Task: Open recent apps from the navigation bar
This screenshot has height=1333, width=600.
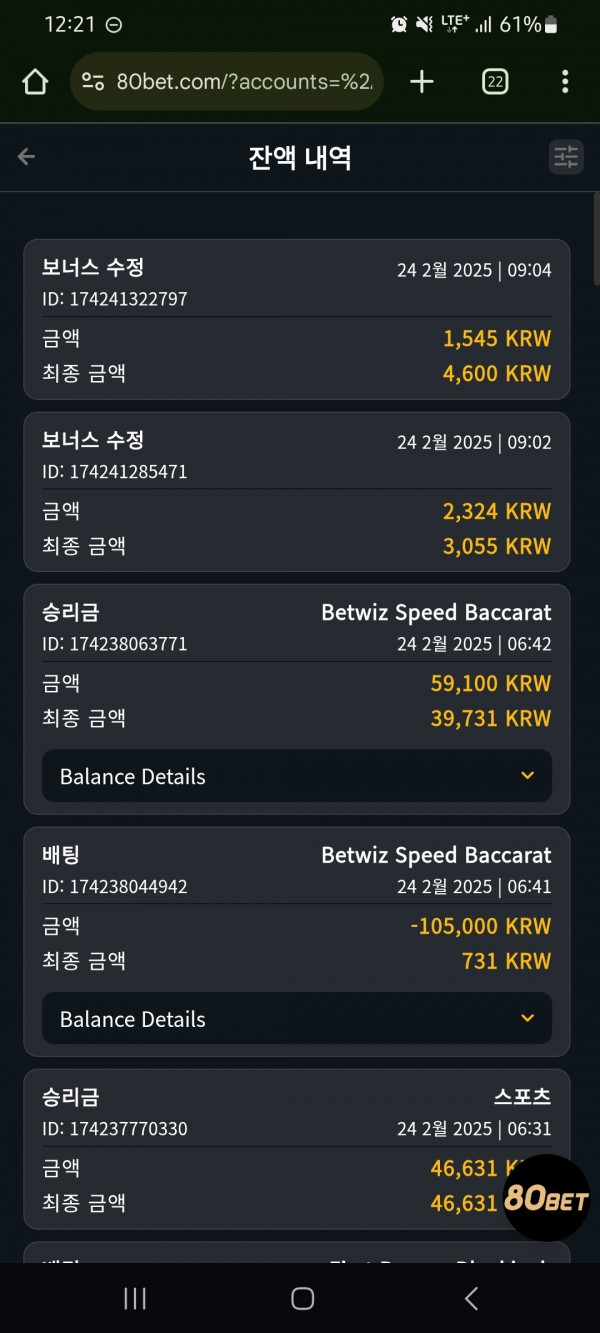Action: coord(135,1298)
